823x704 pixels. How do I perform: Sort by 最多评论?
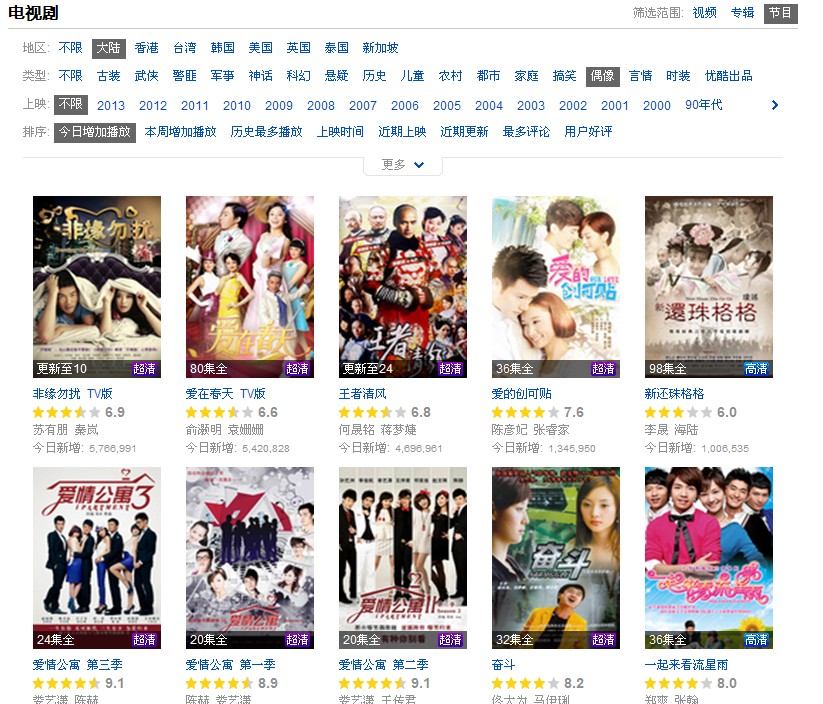pyautogui.click(x=526, y=132)
